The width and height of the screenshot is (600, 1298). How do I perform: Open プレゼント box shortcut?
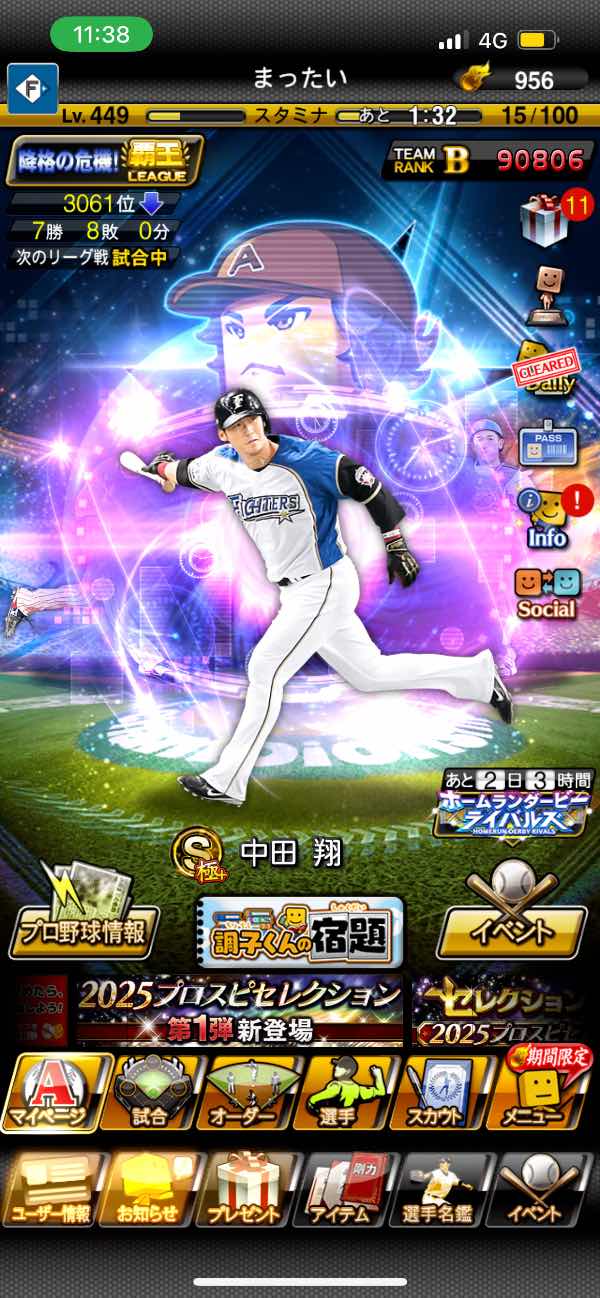[x=246, y=1190]
